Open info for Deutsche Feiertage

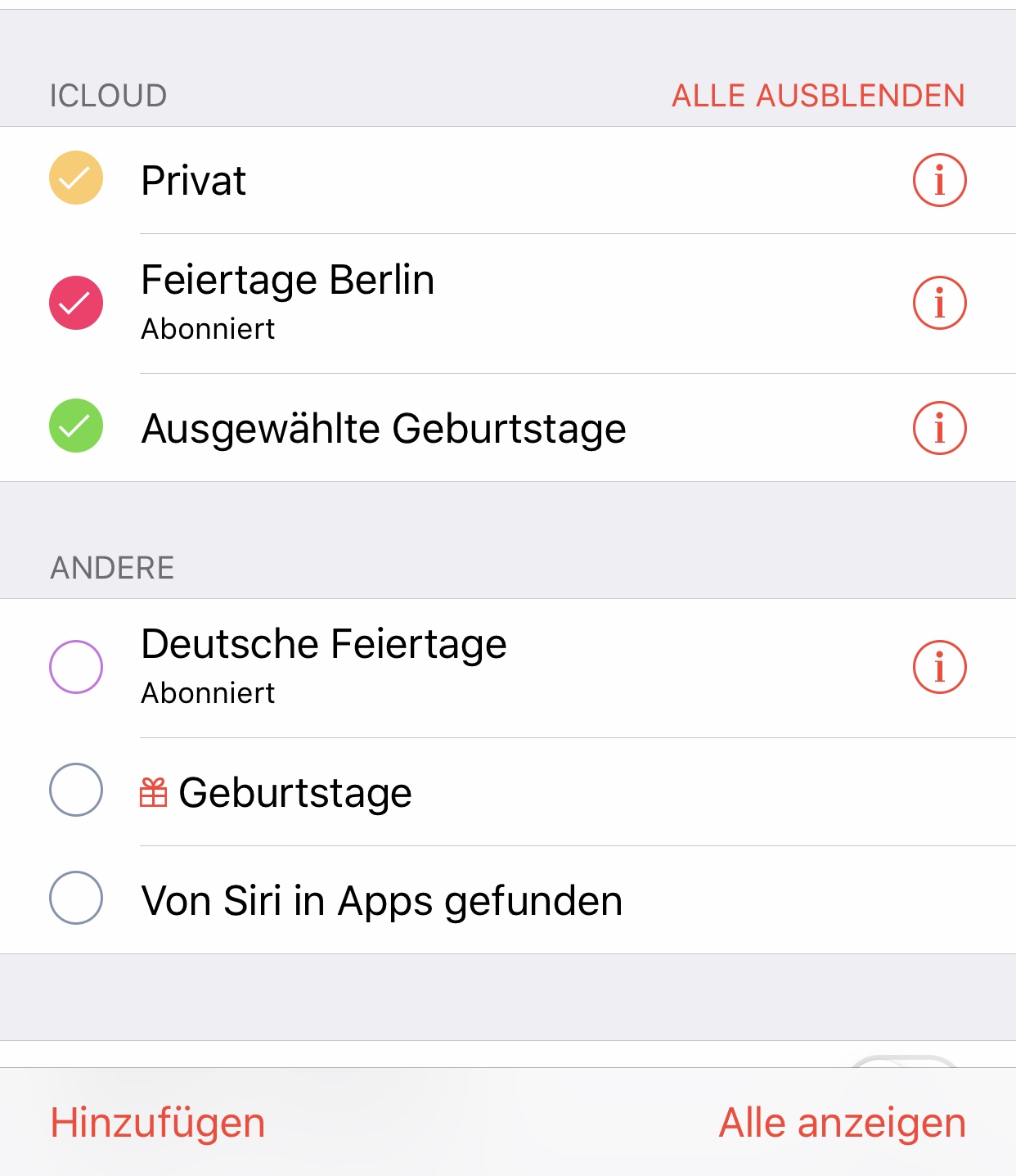click(x=939, y=667)
